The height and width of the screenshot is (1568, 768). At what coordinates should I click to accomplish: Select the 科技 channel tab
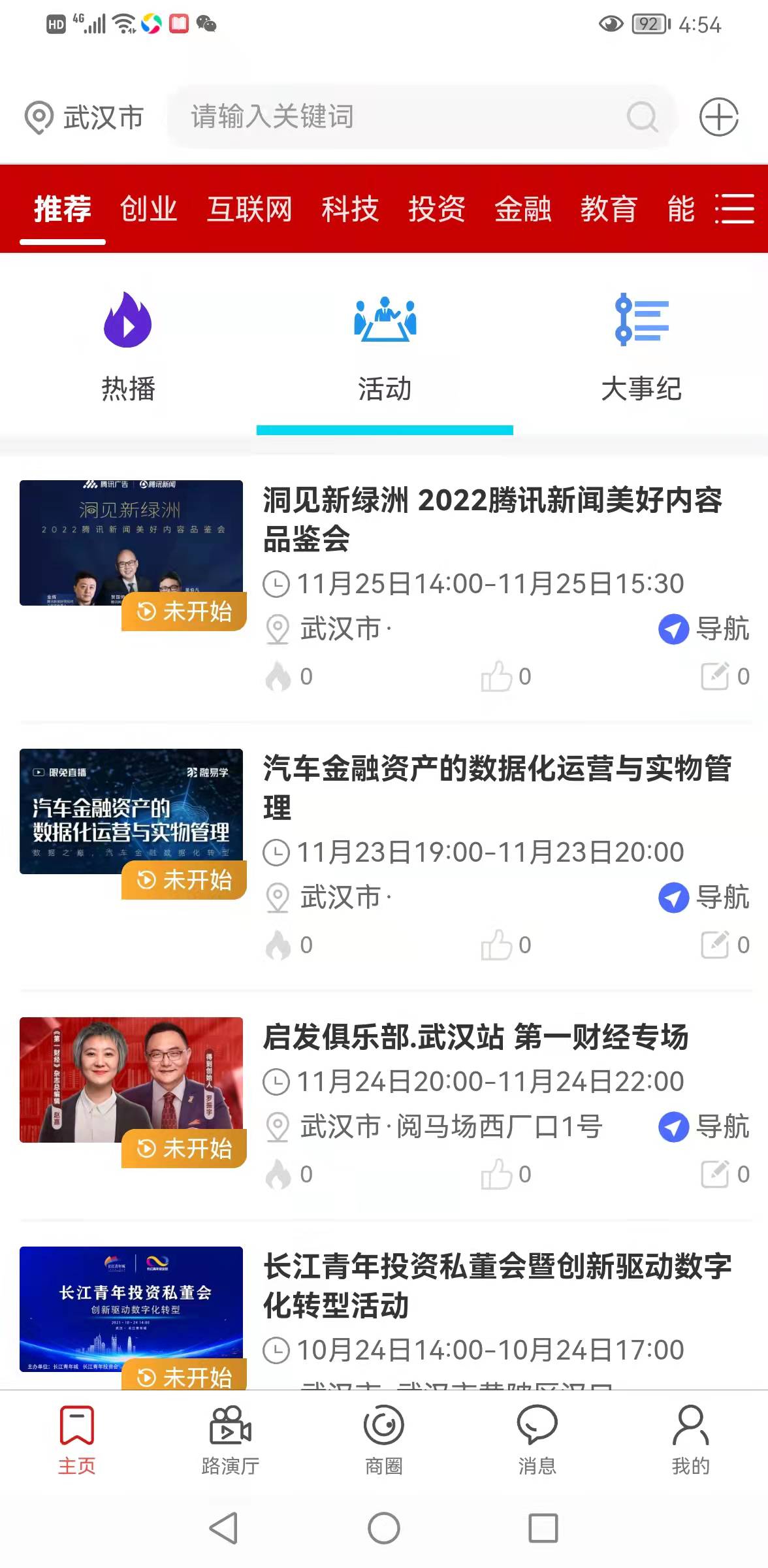[351, 209]
